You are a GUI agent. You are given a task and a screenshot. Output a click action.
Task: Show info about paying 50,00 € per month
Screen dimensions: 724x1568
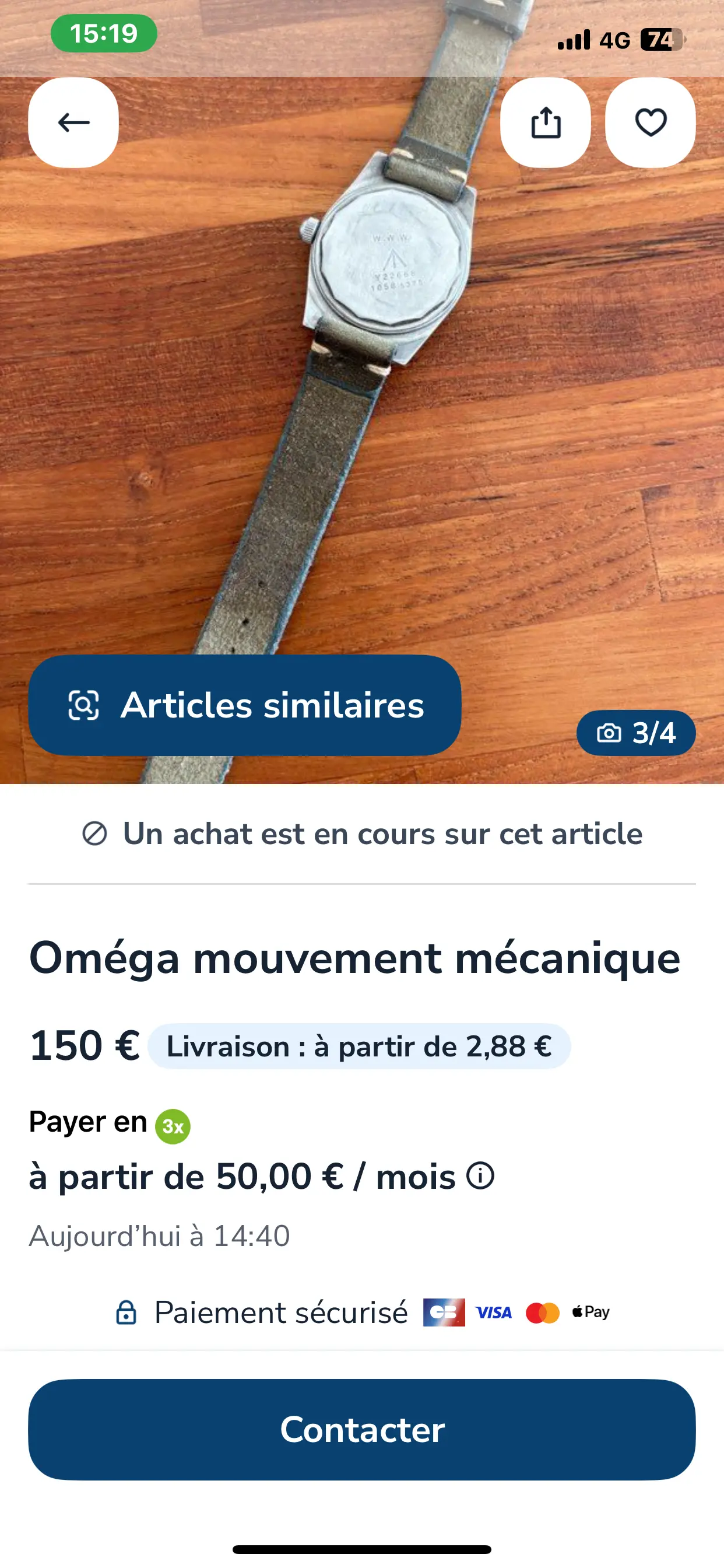(481, 1175)
